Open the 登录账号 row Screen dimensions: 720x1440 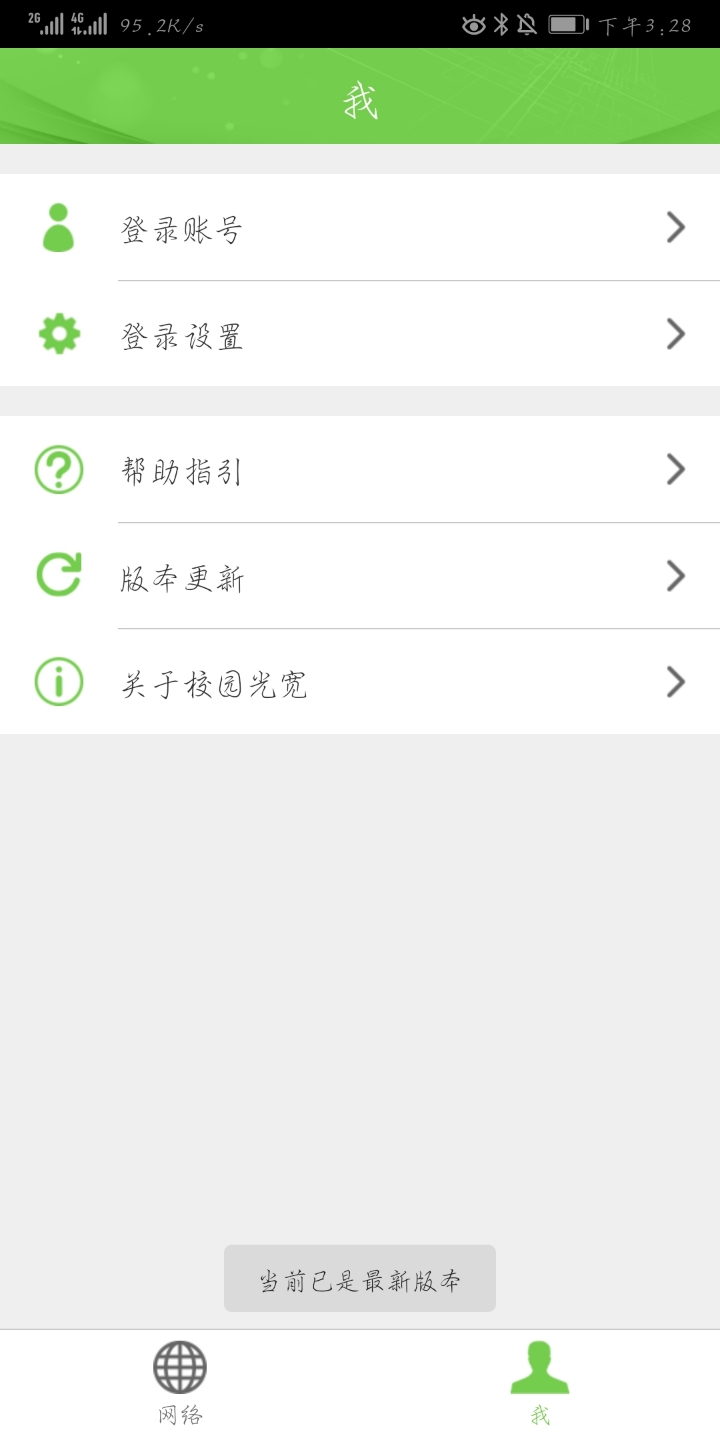tap(360, 228)
